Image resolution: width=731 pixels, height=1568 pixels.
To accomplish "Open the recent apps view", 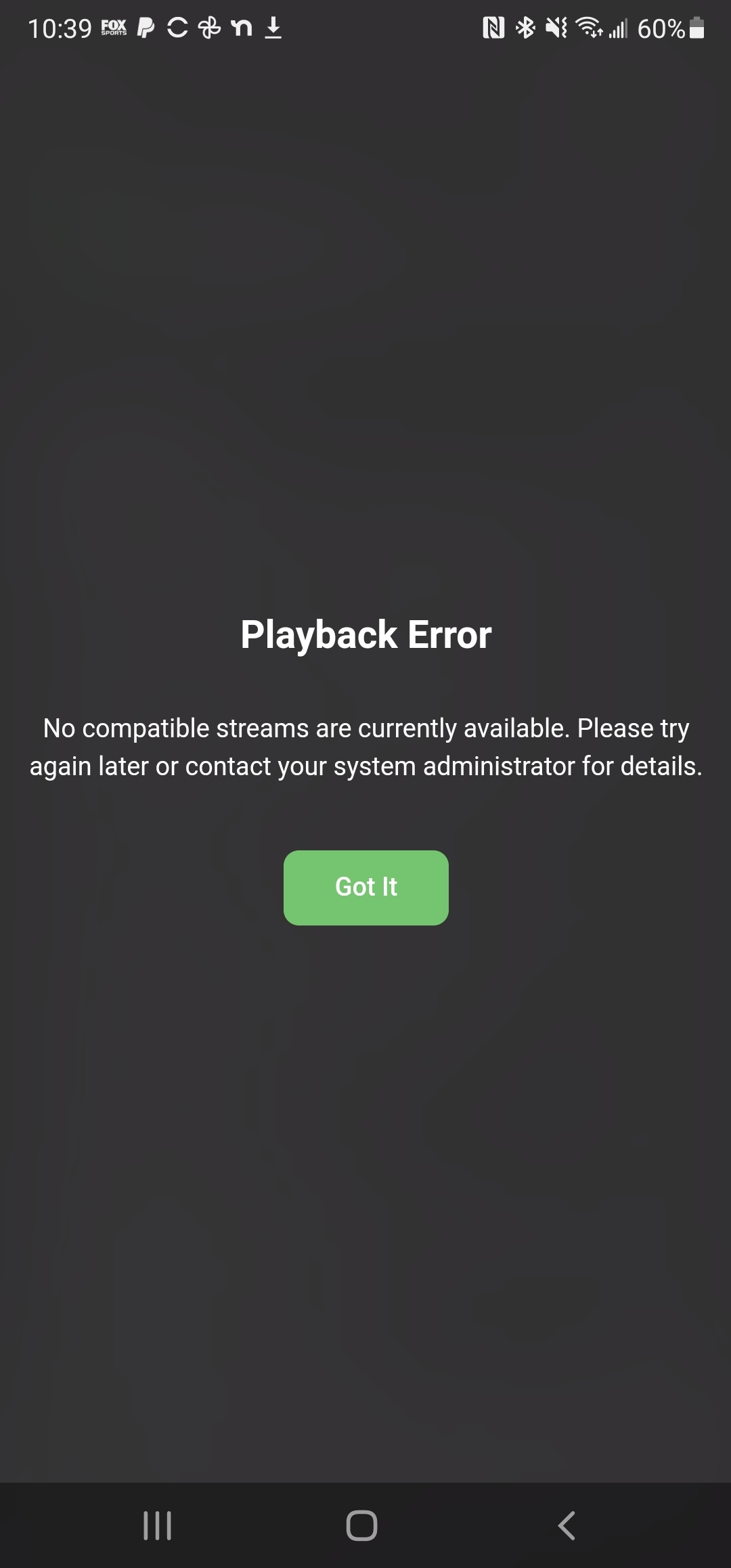I will [x=157, y=1525].
